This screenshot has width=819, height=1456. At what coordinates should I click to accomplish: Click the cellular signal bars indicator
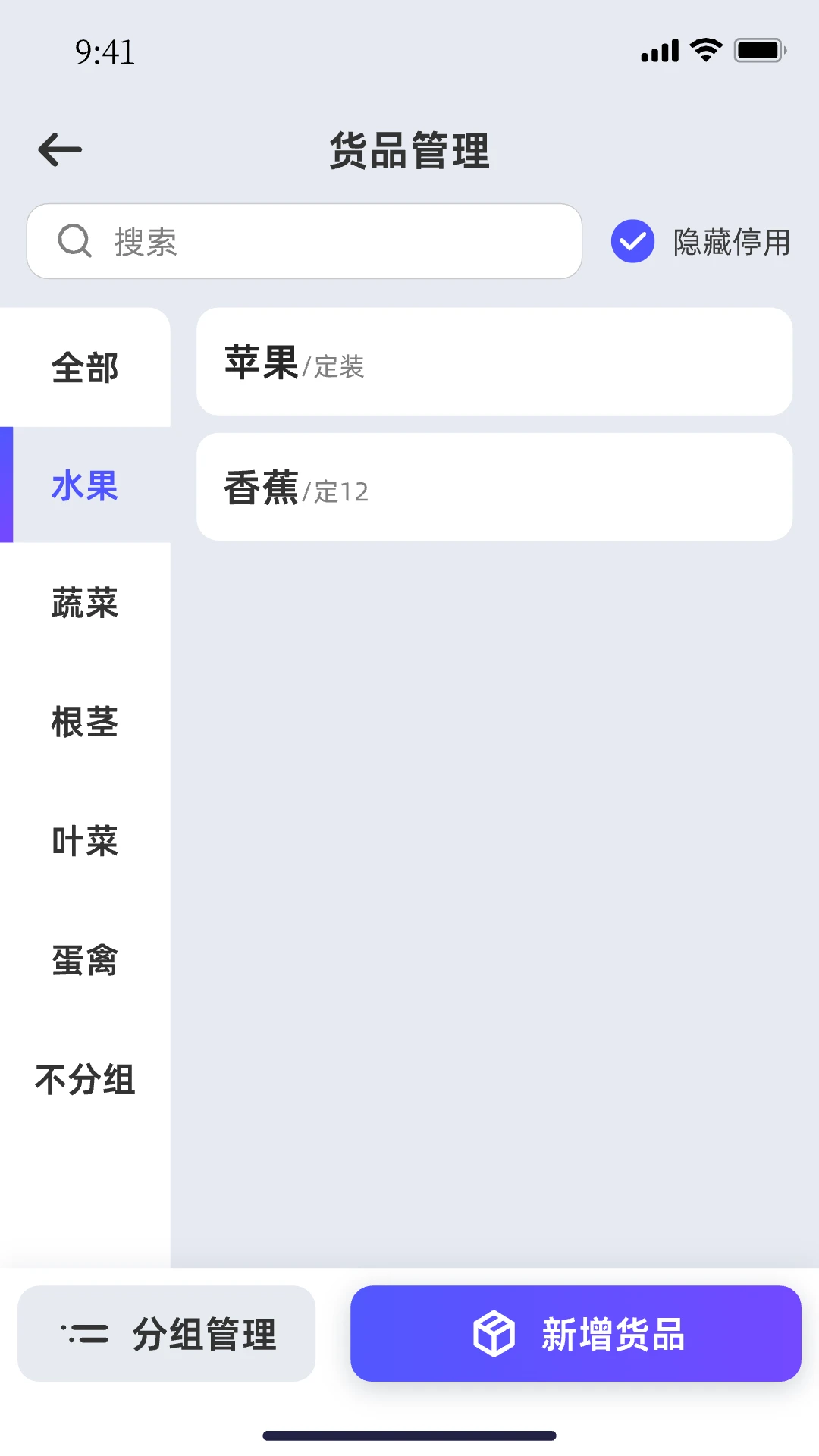658,49
